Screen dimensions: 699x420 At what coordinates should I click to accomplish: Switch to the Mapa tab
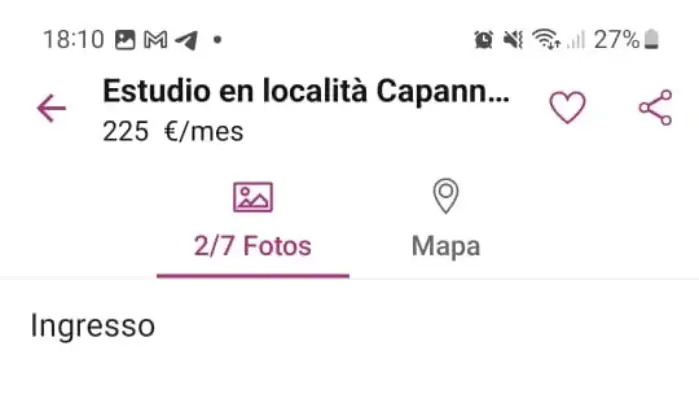(x=445, y=221)
